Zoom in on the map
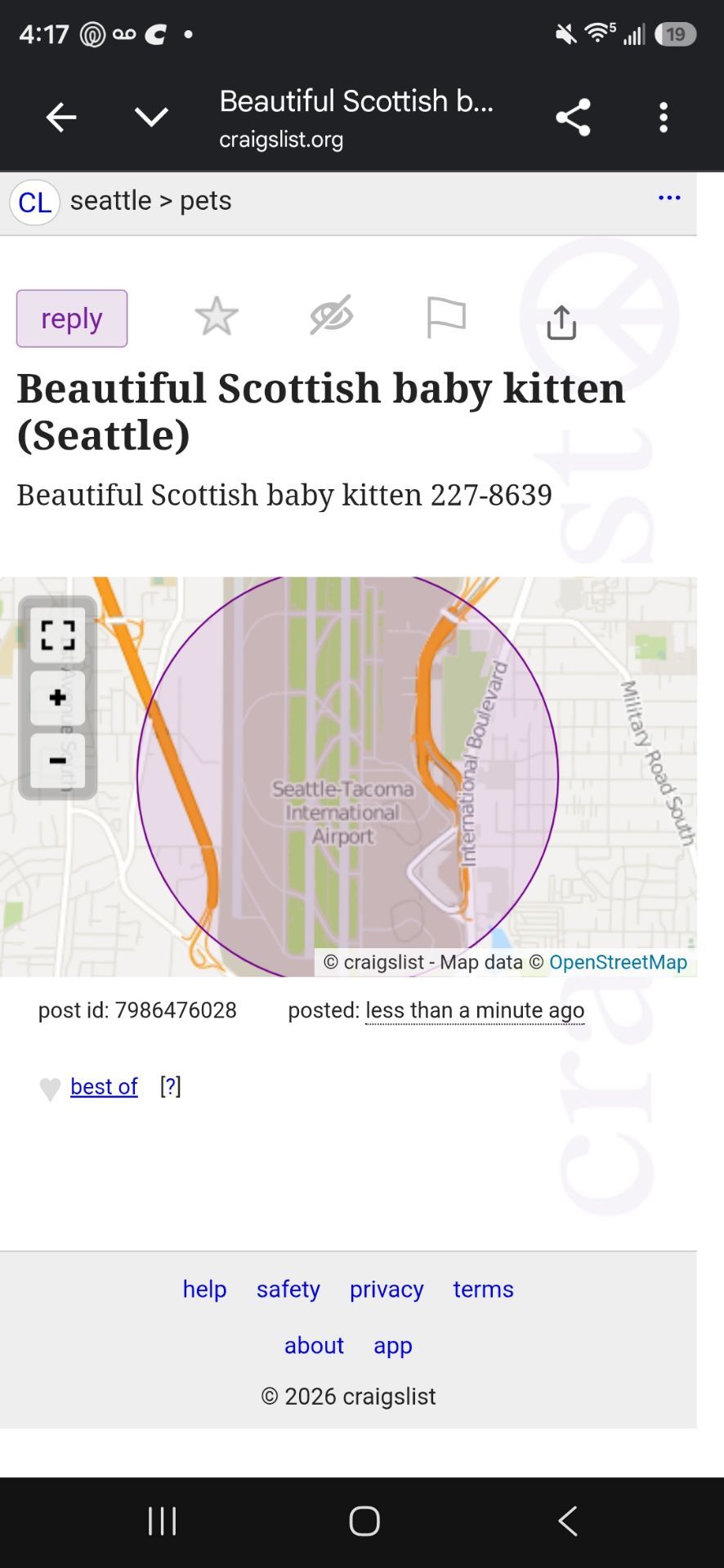724x1568 pixels. [58, 697]
